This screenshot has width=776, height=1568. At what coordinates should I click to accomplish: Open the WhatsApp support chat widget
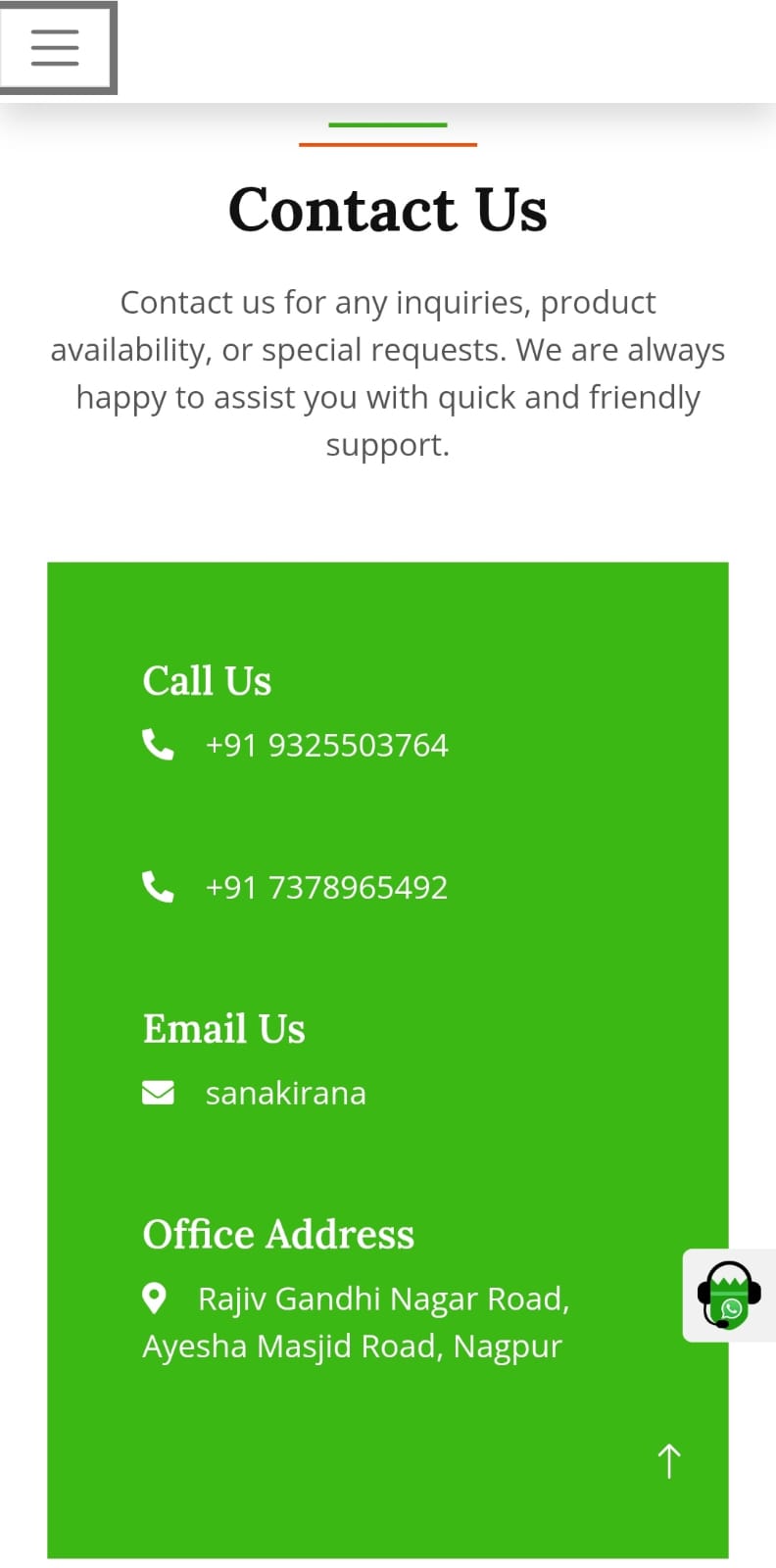click(728, 1295)
